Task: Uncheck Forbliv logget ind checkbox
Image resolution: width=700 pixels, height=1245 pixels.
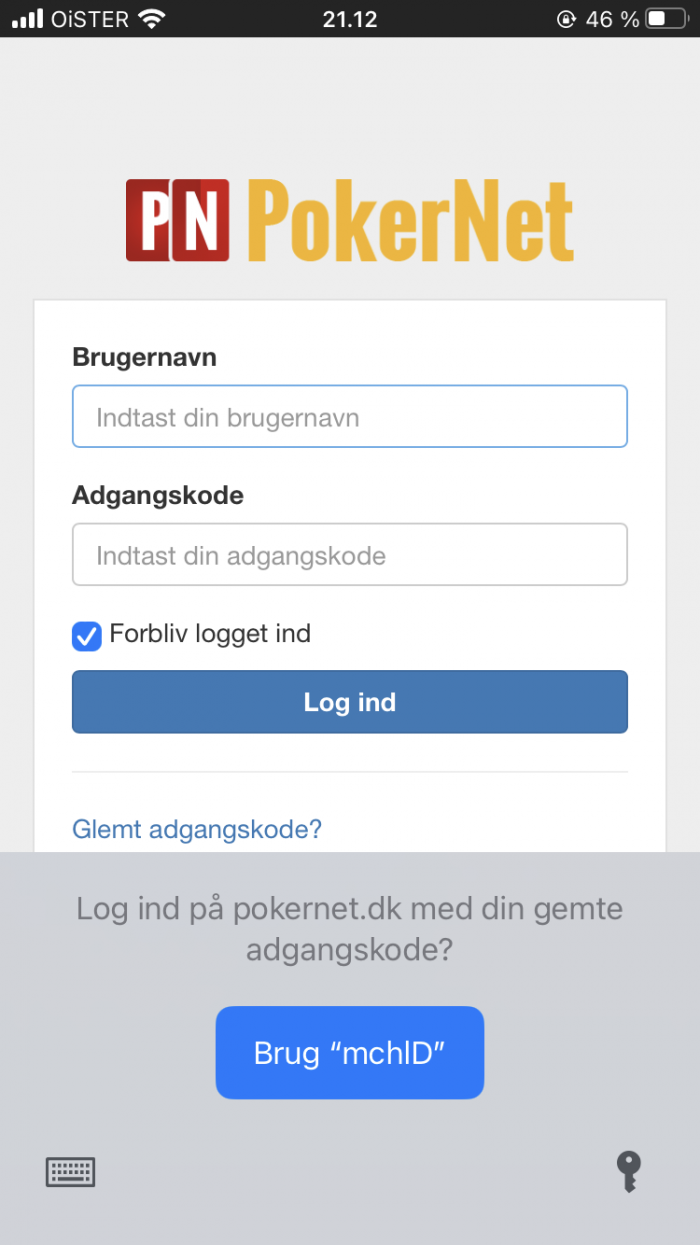Action: pos(87,635)
